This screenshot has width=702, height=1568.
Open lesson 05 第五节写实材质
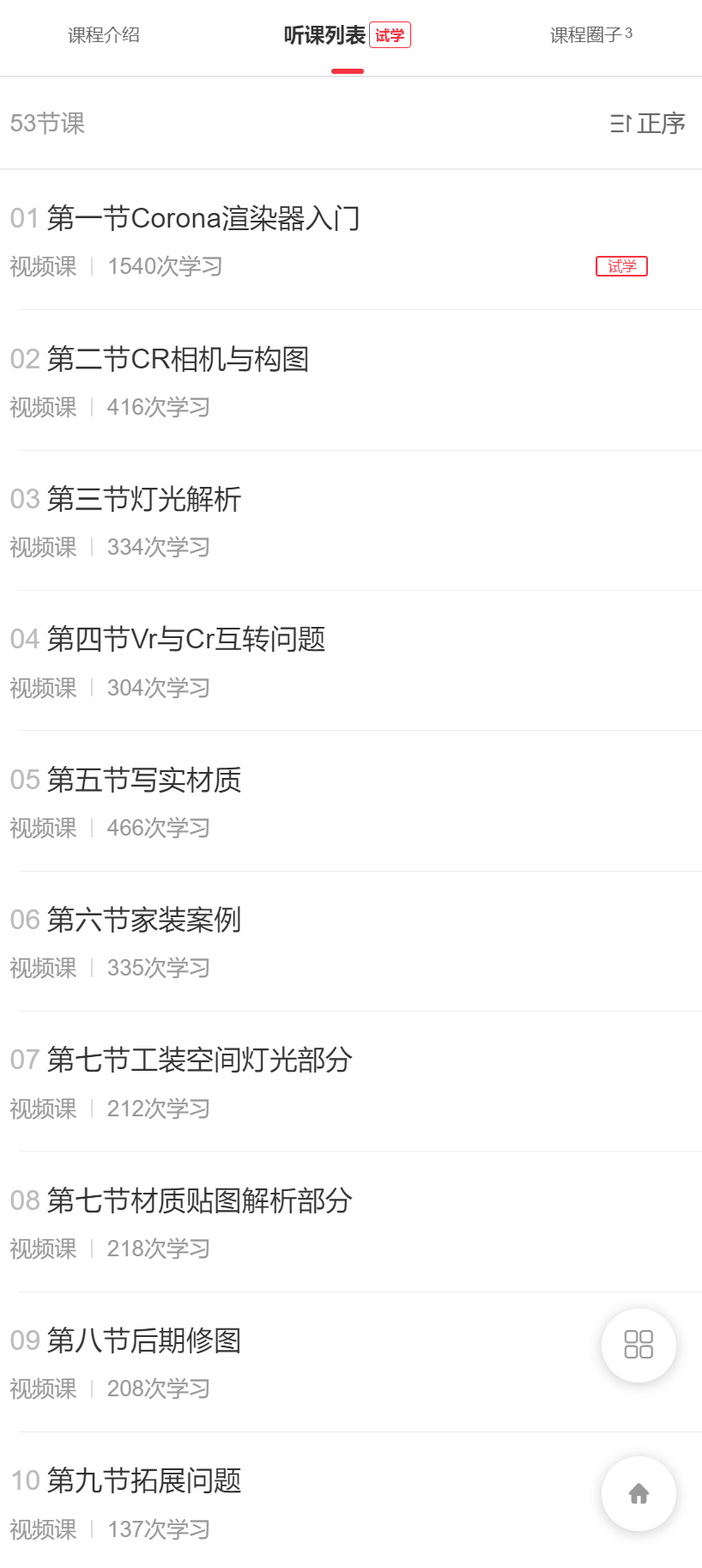click(351, 802)
